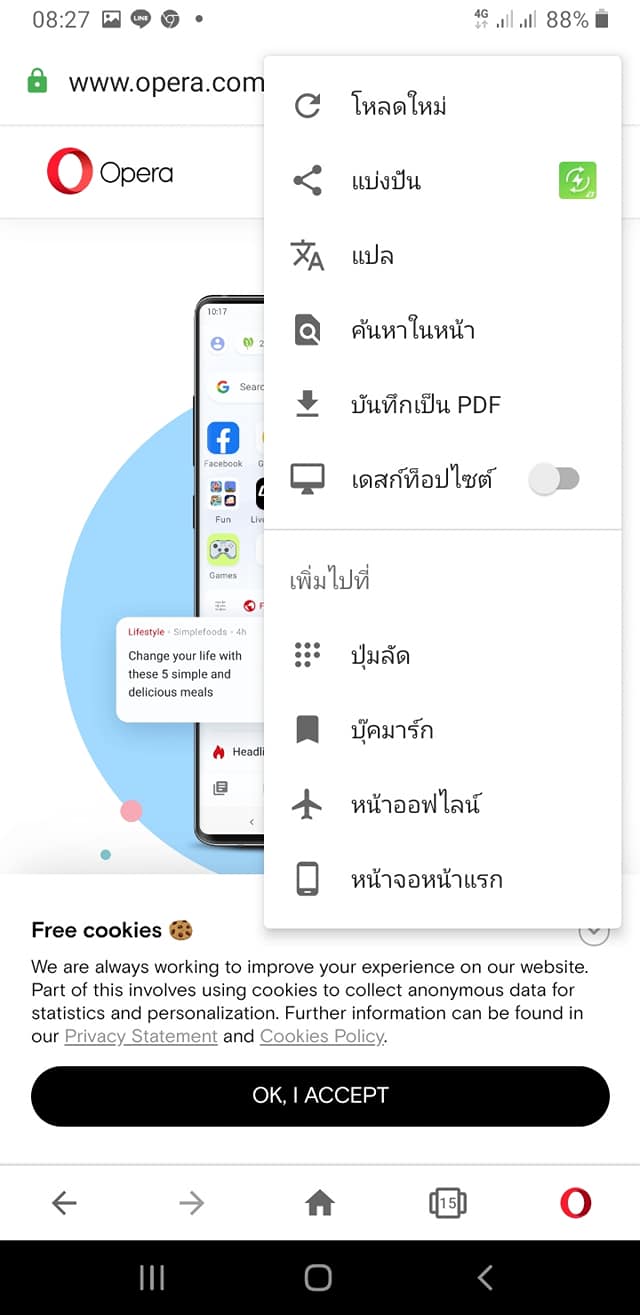Add page to บุ๊คมาร์ก bookmarks

(391, 730)
